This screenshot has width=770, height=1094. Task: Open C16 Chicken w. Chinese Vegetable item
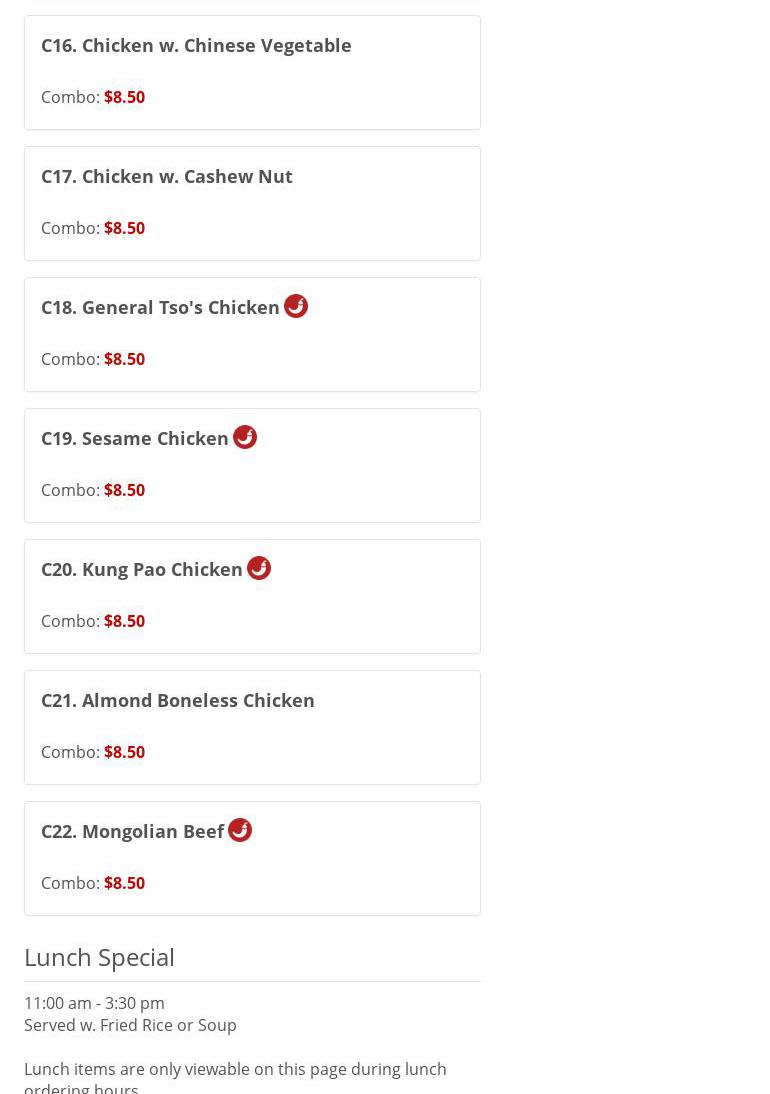pos(196,46)
